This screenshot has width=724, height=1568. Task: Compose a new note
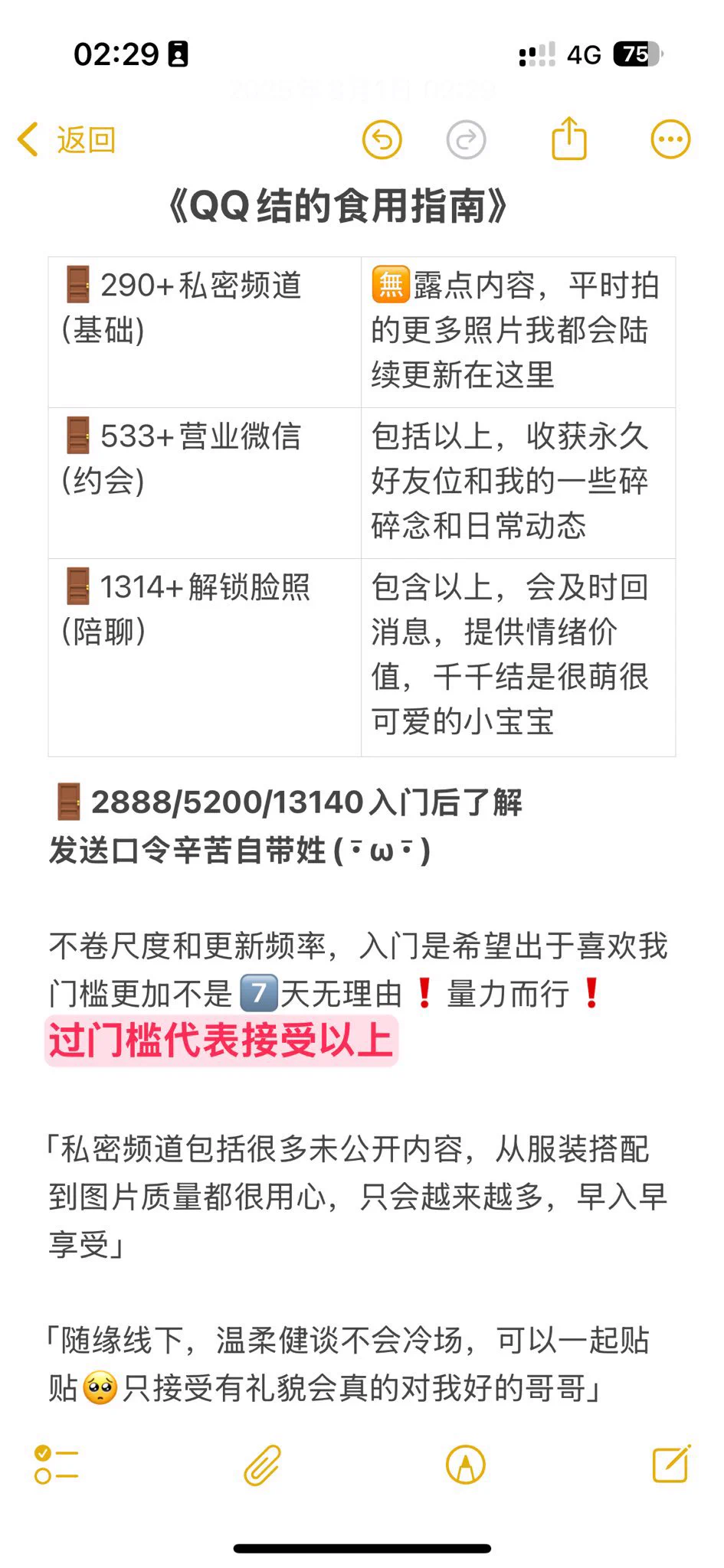(x=671, y=1464)
